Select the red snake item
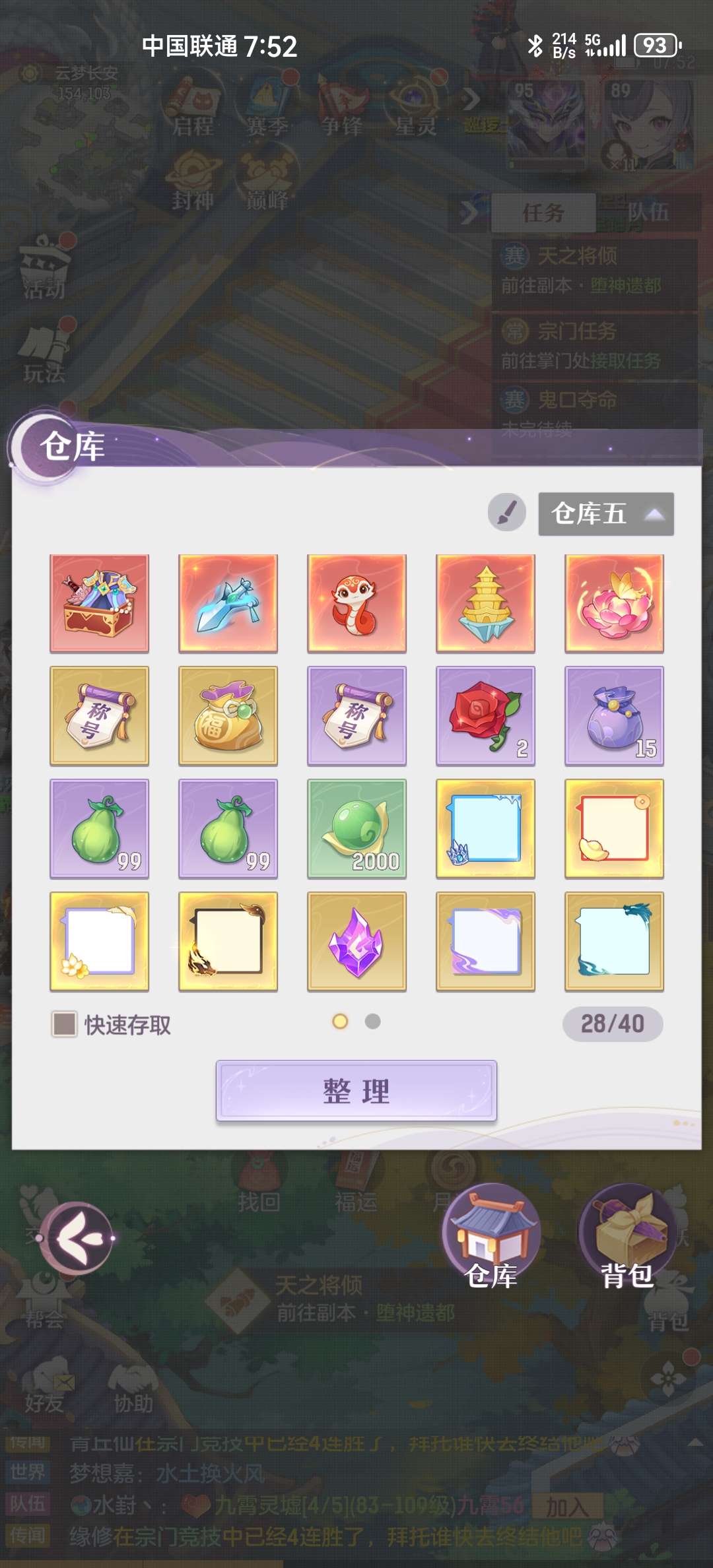 (x=356, y=603)
